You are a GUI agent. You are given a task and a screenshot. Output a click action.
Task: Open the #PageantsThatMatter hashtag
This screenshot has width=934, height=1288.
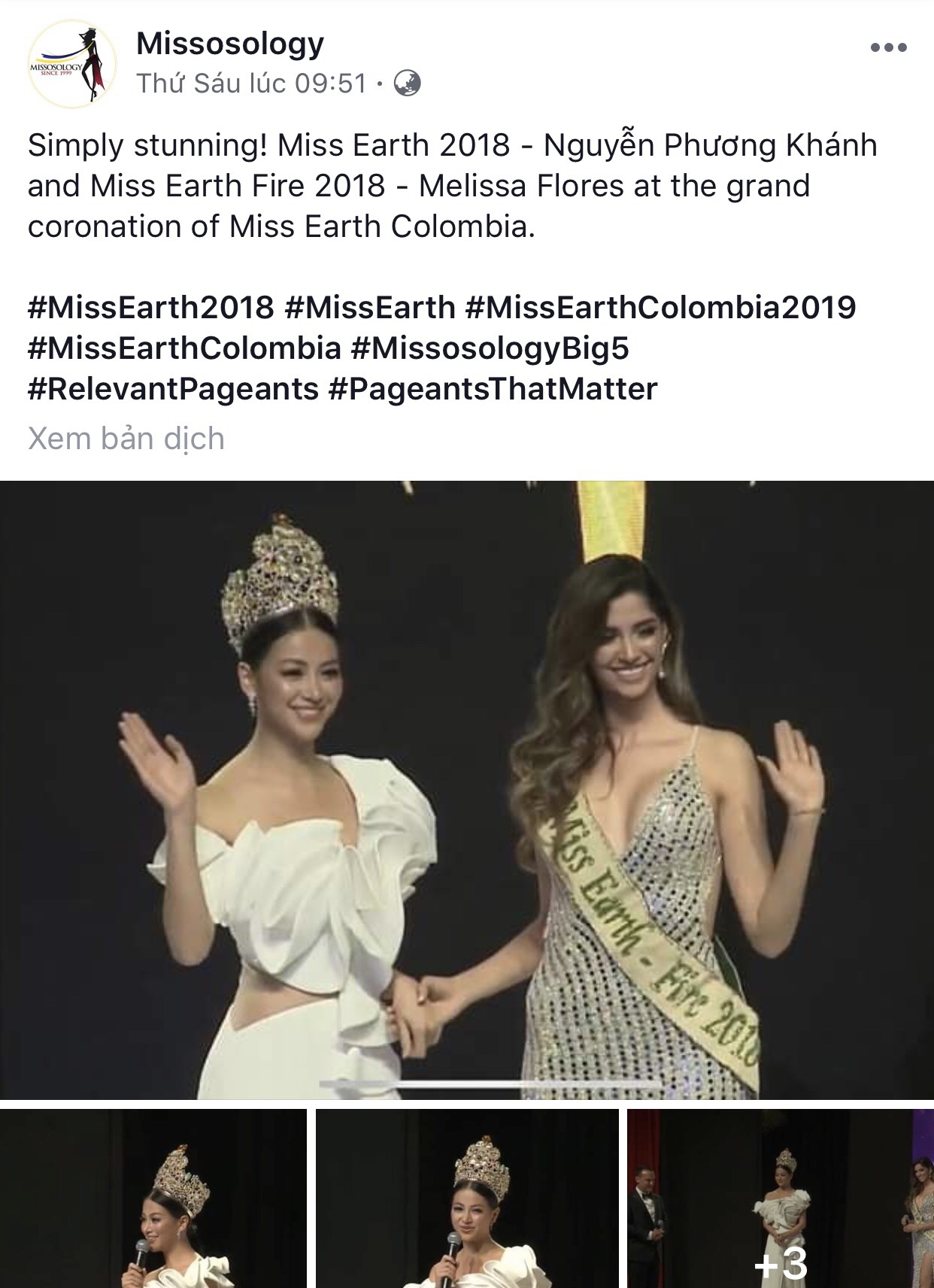[493, 389]
